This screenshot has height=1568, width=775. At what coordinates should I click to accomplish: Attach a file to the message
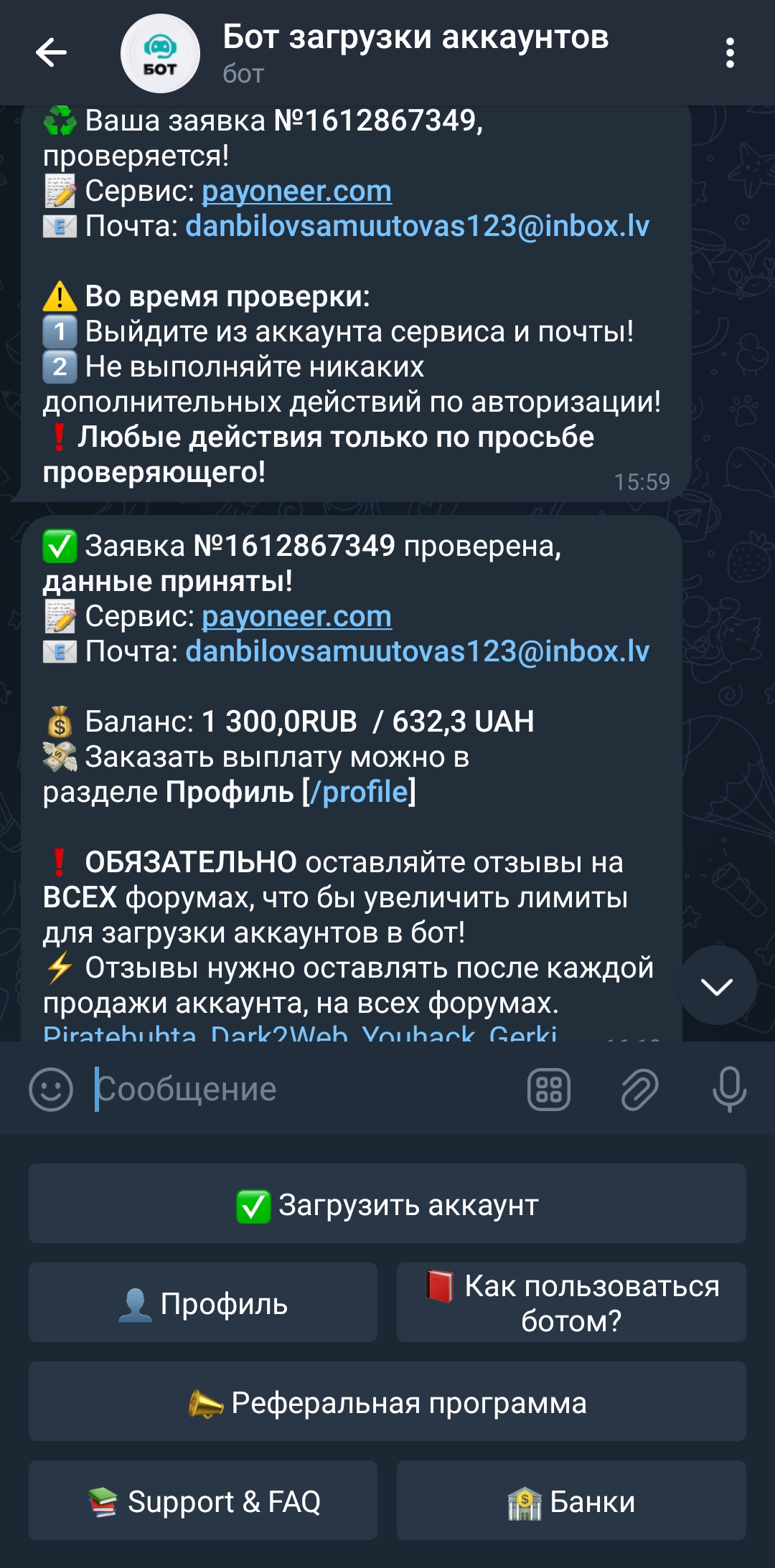[639, 1090]
